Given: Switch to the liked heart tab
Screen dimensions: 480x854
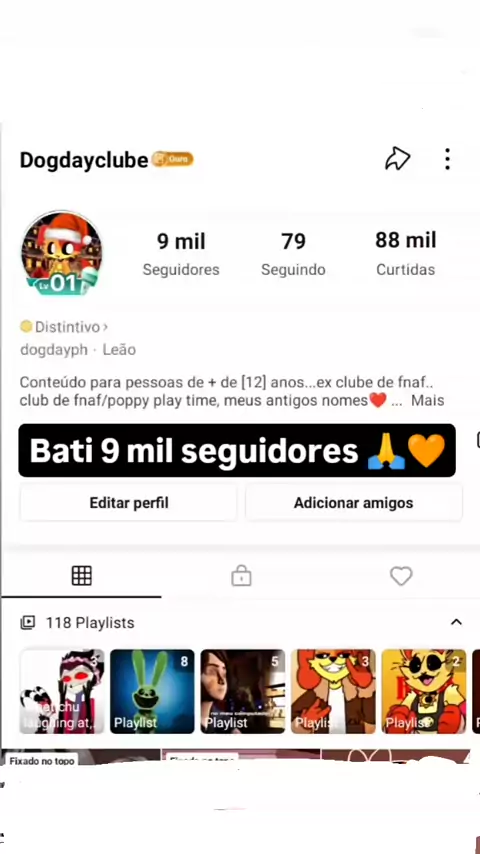Looking at the screenshot, I should click(x=401, y=576).
